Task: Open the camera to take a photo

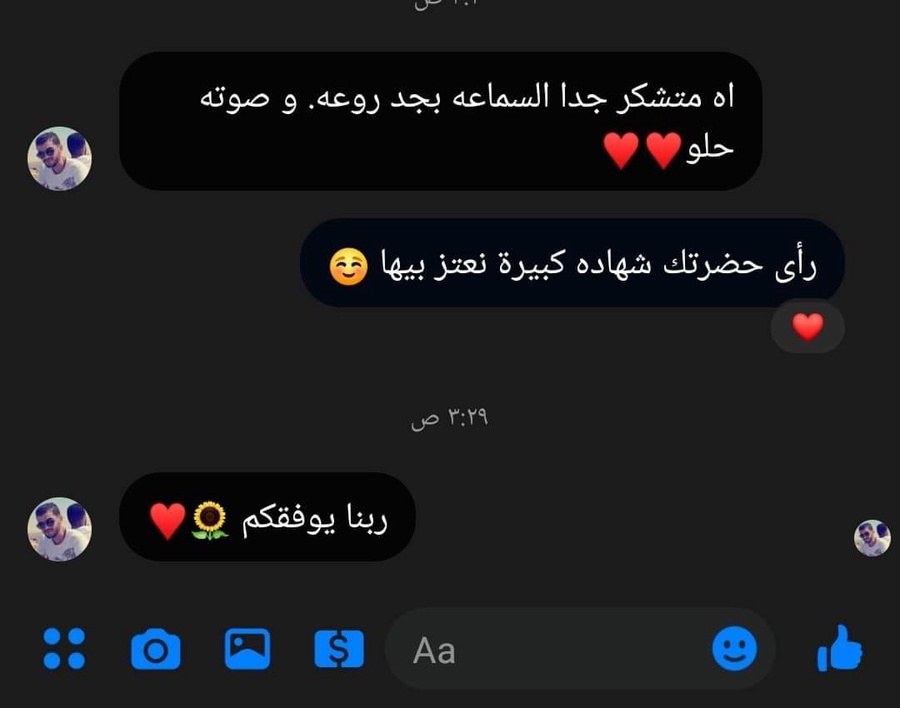Action: click(156, 649)
